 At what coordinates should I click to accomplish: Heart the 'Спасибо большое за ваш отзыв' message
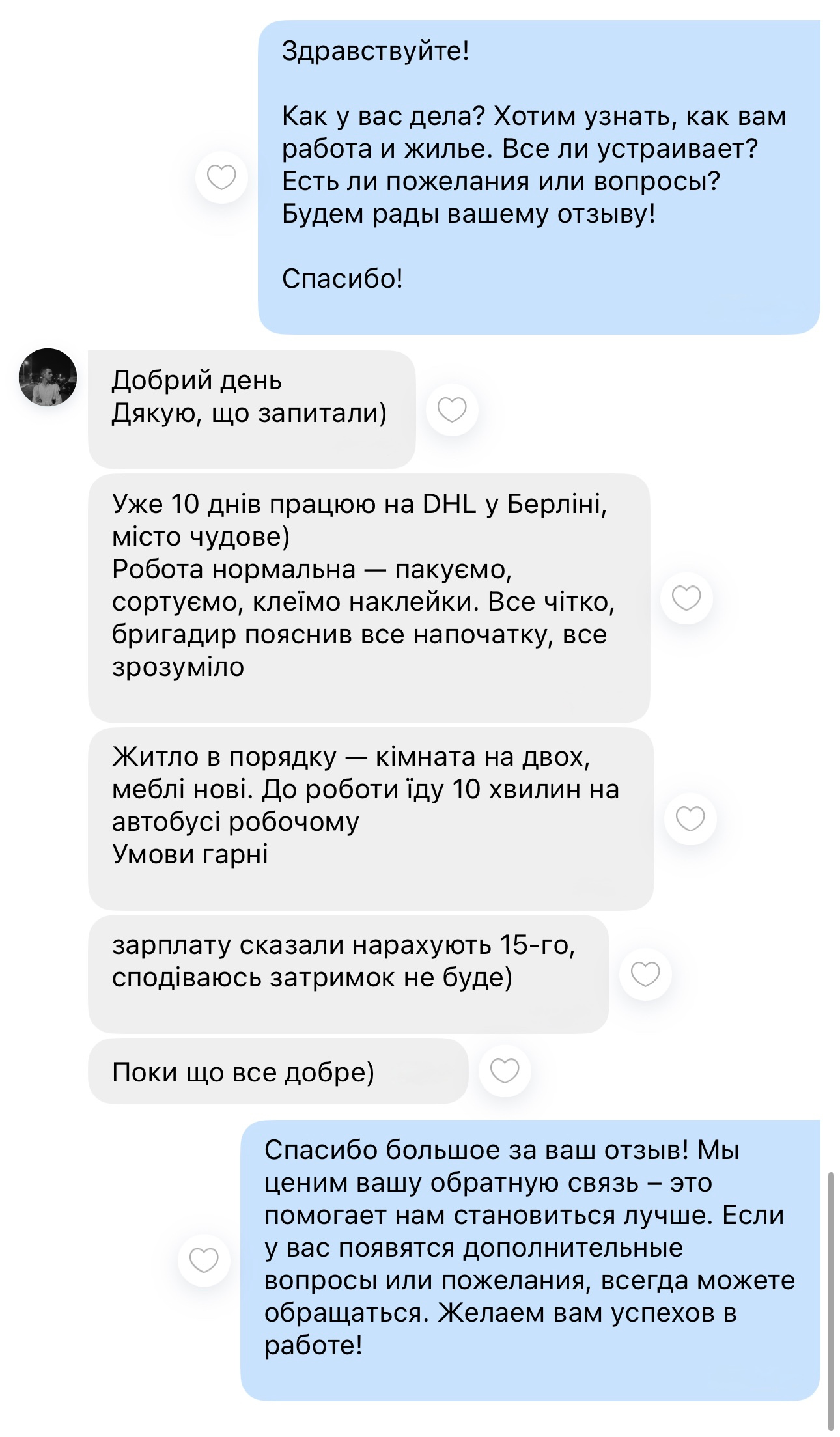pyautogui.click(x=204, y=1260)
